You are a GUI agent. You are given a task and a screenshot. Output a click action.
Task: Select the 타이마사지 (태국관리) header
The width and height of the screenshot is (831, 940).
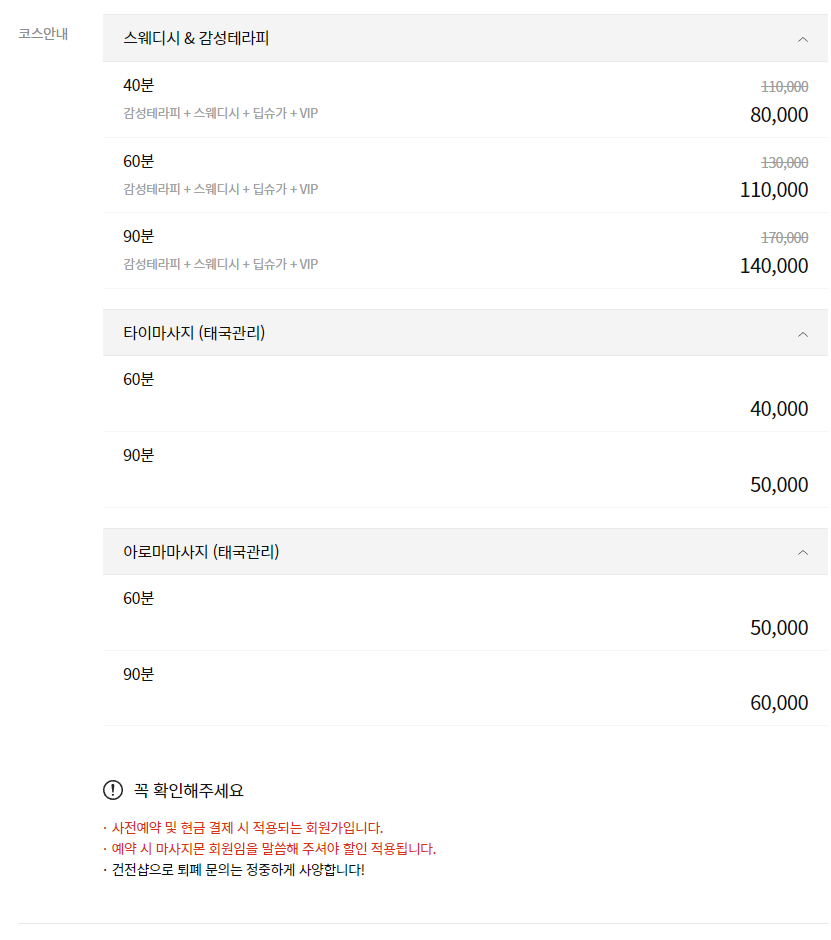click(x=196, y=333)
